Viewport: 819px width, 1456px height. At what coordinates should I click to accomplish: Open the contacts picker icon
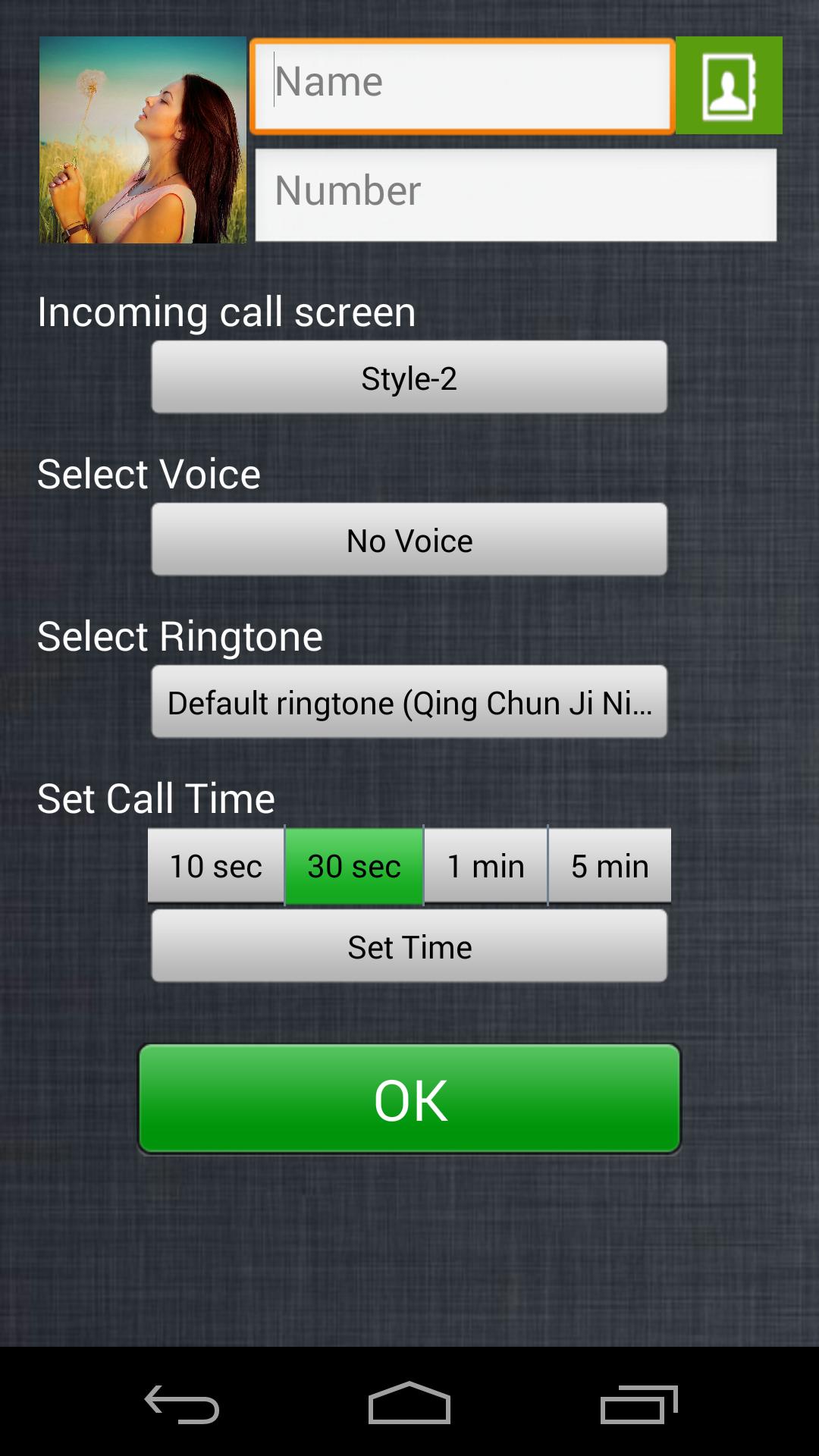(728, 86)
